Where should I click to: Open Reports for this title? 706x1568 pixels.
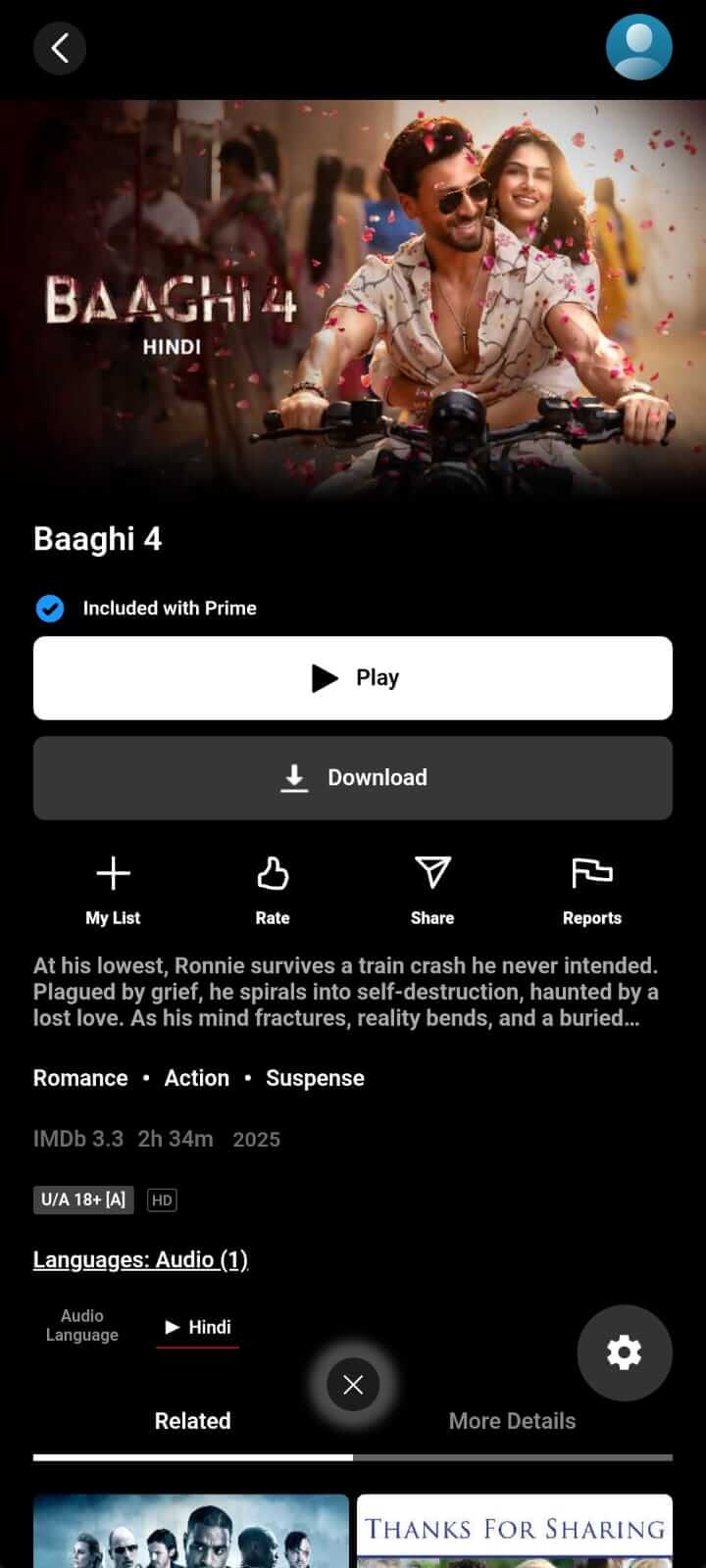point(592,889)
